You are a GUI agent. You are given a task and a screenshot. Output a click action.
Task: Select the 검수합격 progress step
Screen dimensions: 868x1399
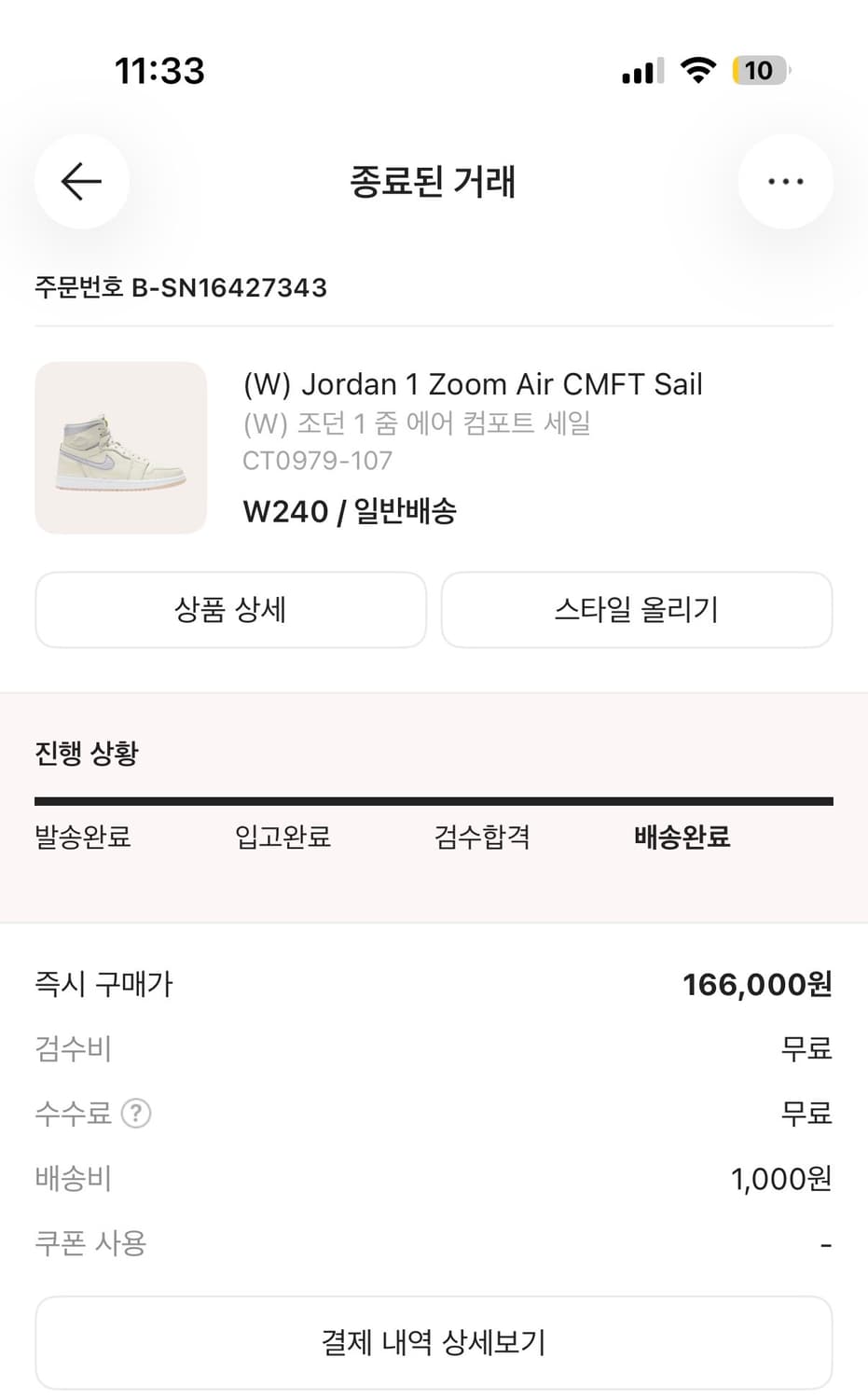481,838
